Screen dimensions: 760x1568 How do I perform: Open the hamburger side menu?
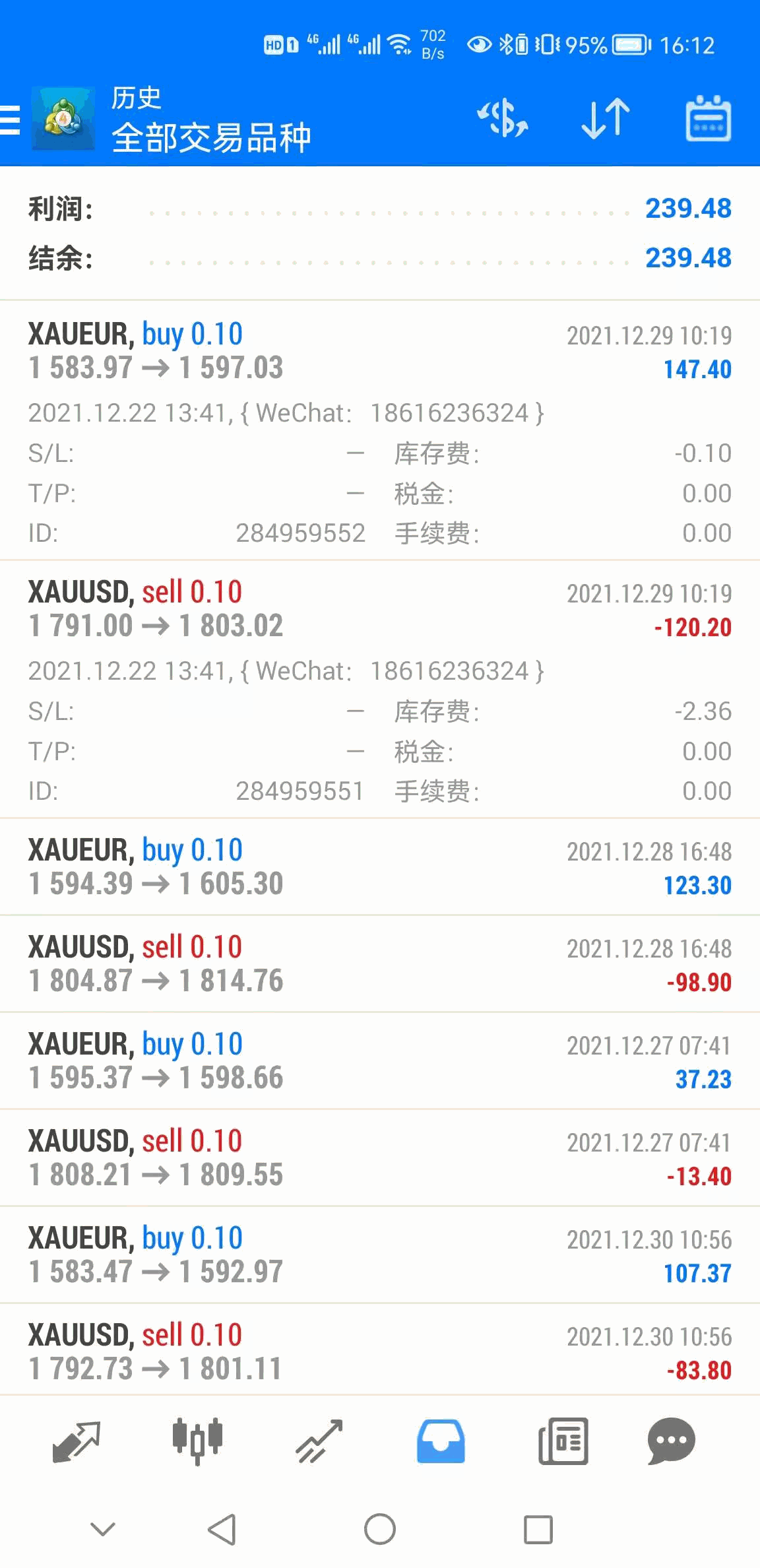(x=12, y=120)
